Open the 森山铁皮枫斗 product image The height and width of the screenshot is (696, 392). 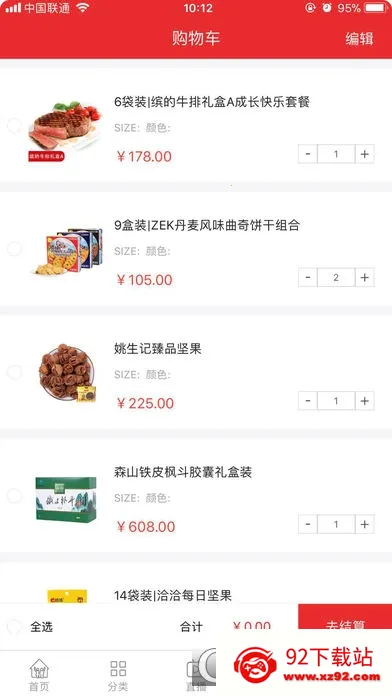click(66, 499)
